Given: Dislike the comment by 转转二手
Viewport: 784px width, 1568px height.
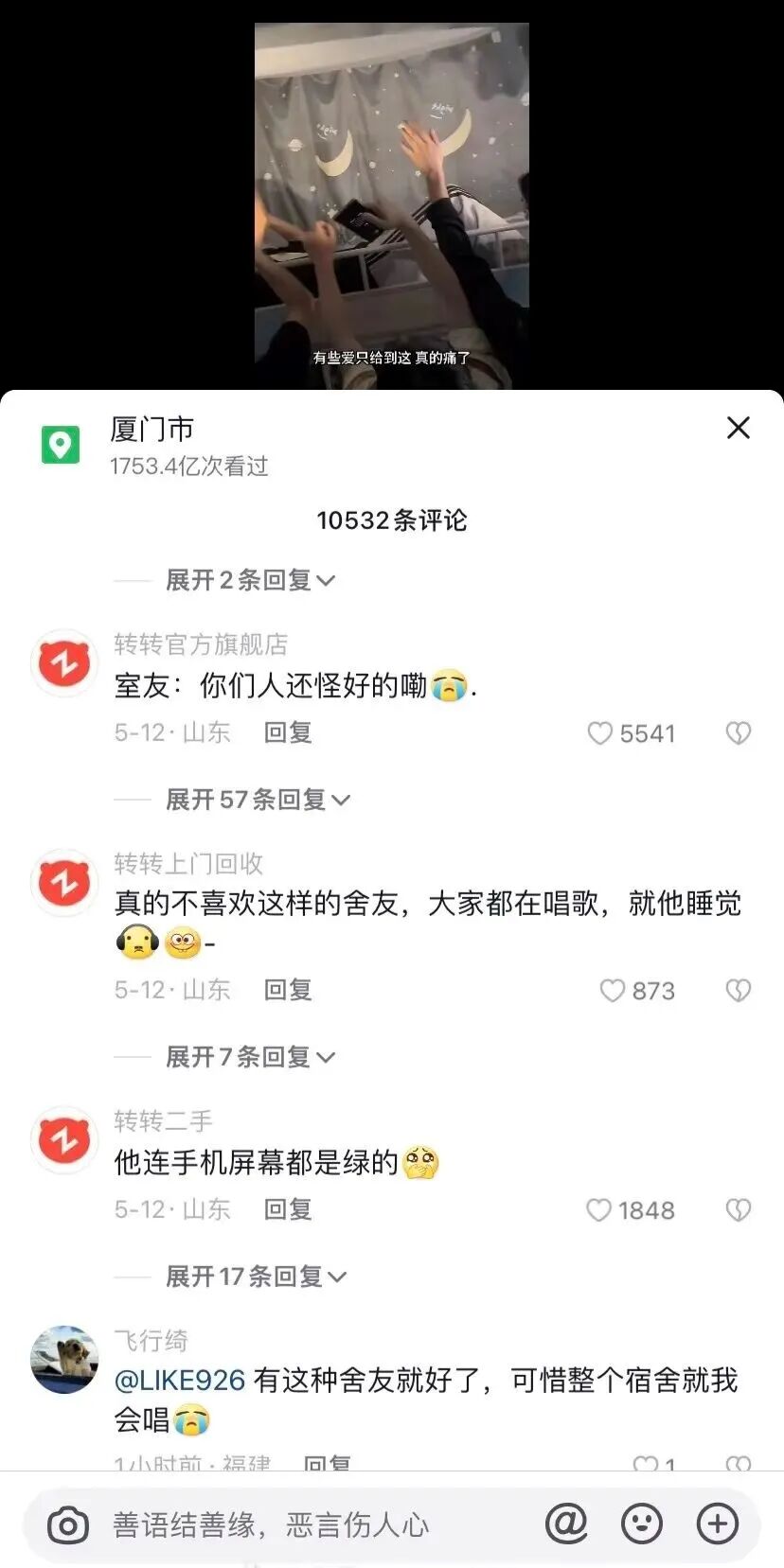Looking at the screenshot, I should point(739,1210).
